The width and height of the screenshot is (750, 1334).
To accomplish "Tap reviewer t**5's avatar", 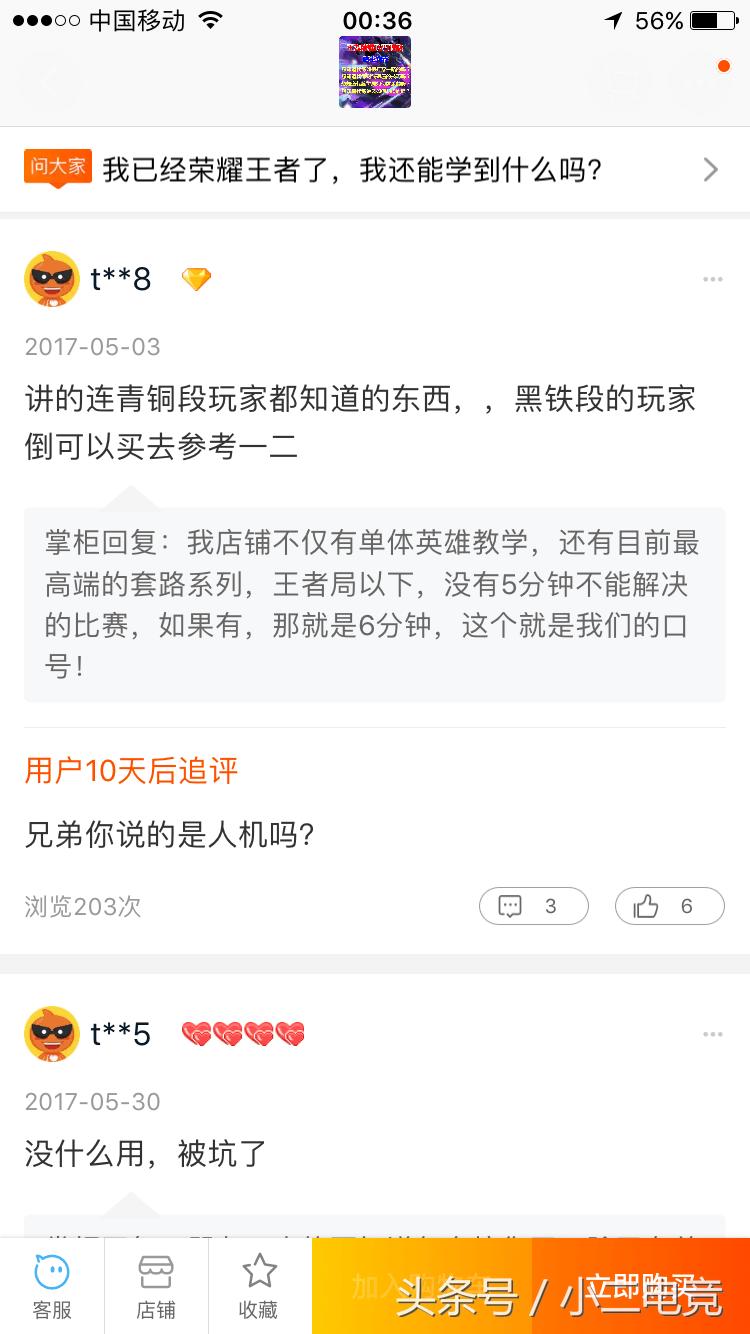I will click(x=51, y=1033).
